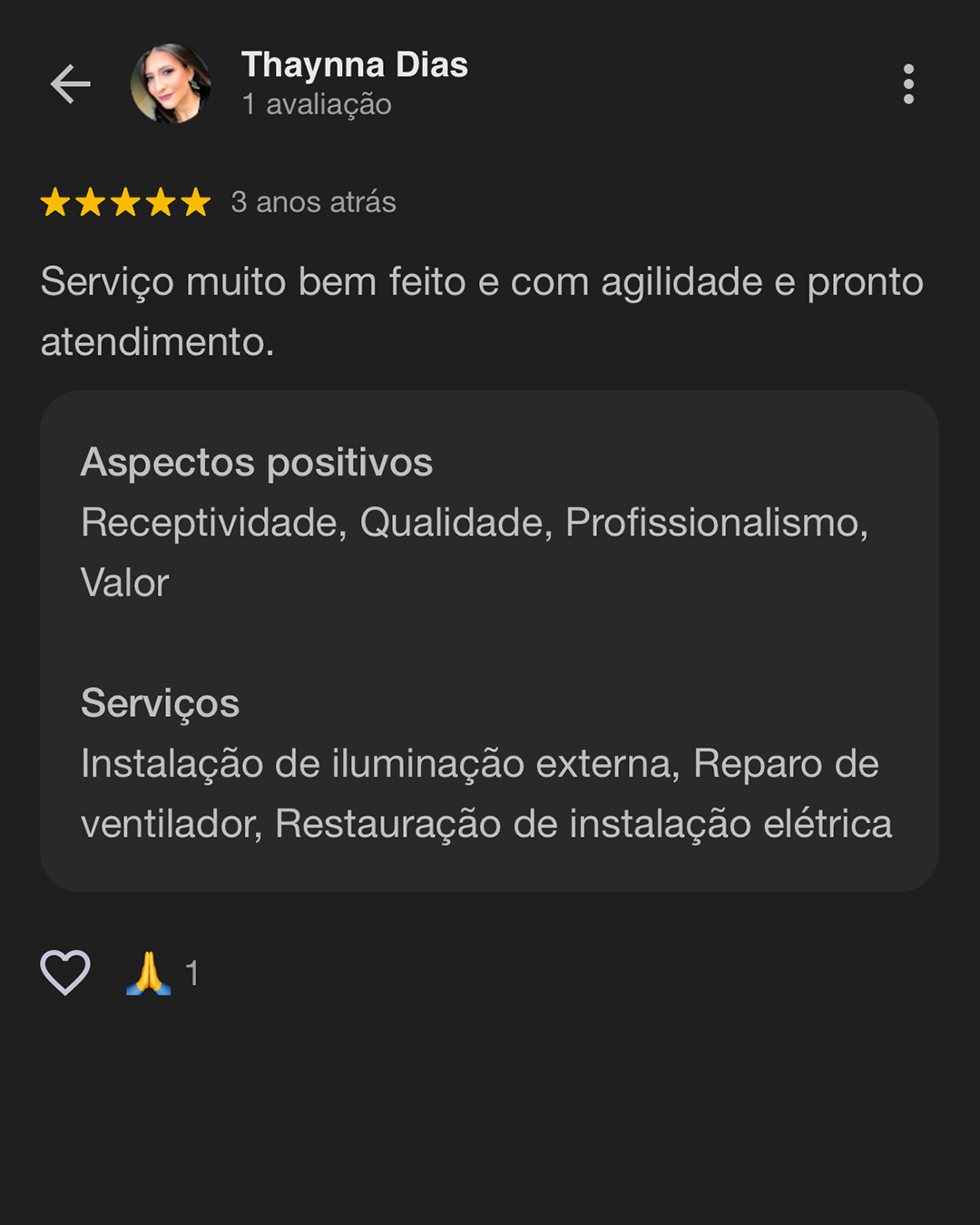
Task: Open Thaynna Dias's profile picture
Action: 171,83
